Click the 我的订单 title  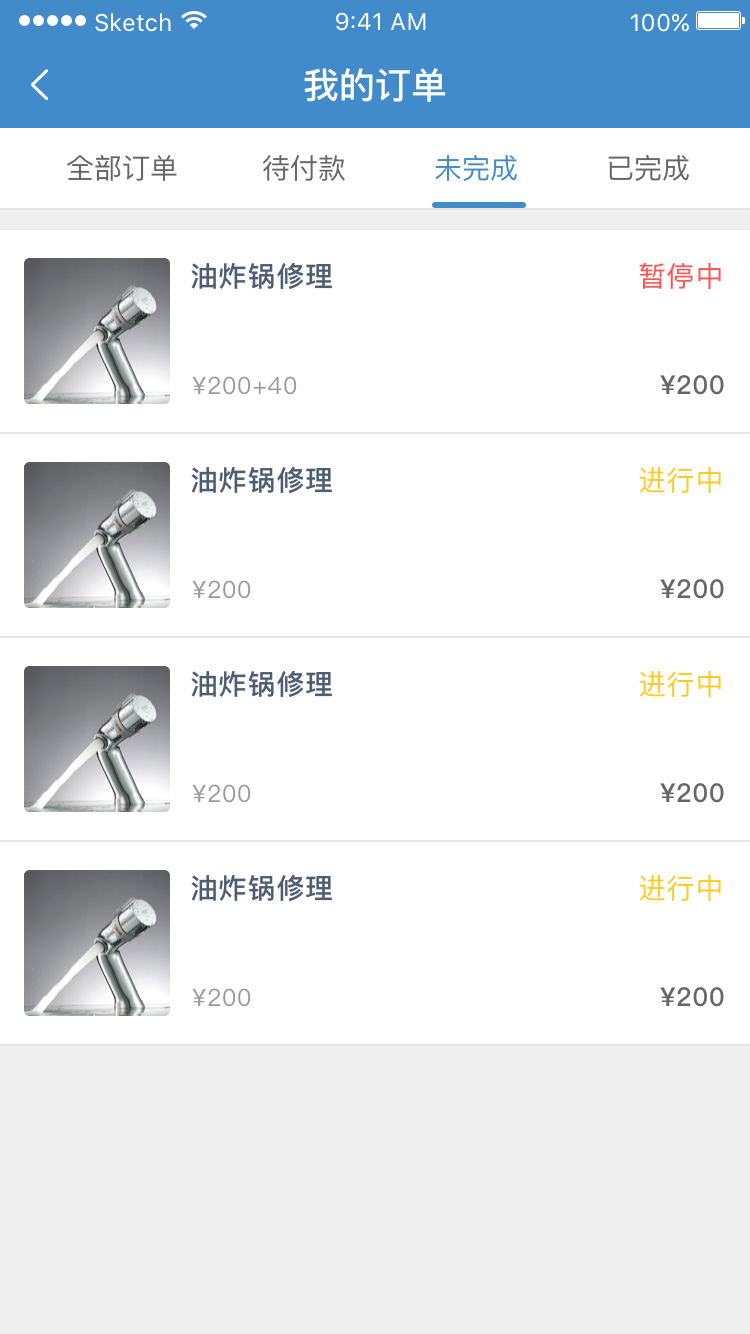coord(375,85)
